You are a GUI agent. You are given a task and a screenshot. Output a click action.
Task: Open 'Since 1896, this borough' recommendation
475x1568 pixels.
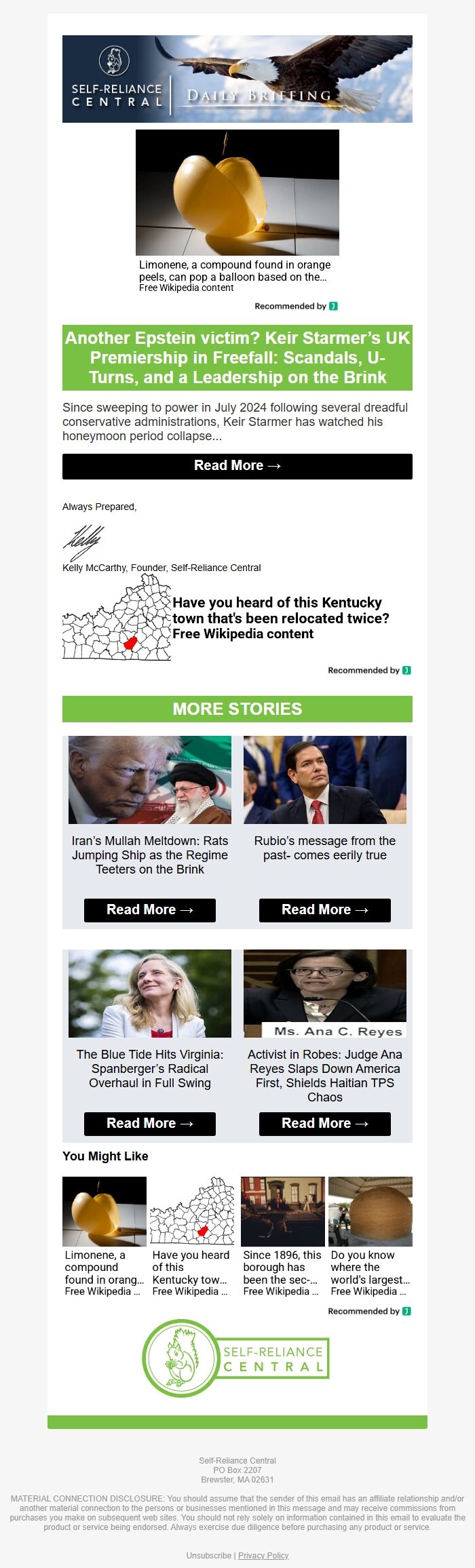point(282,1238)
